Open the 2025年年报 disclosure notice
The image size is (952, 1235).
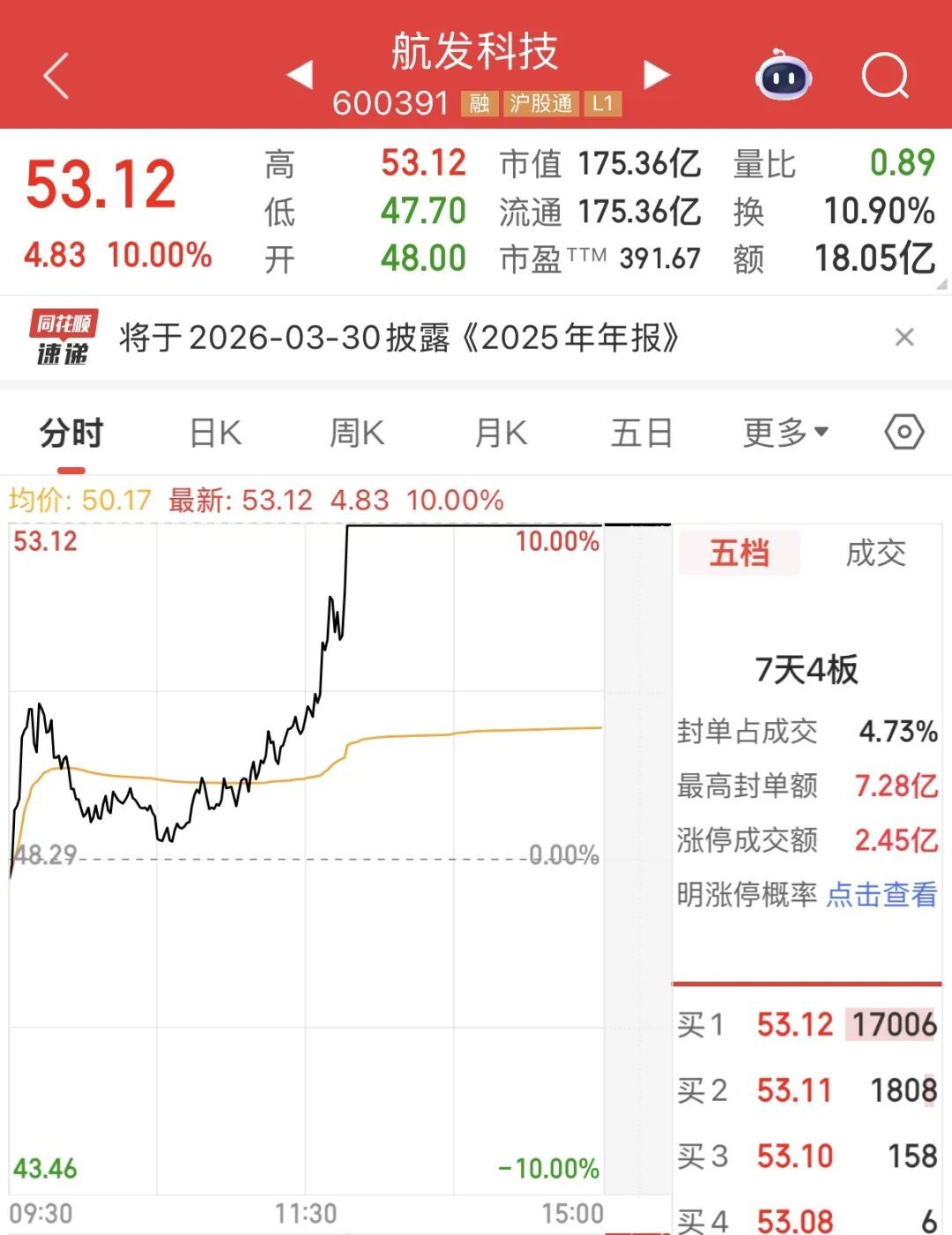point(398,338)
